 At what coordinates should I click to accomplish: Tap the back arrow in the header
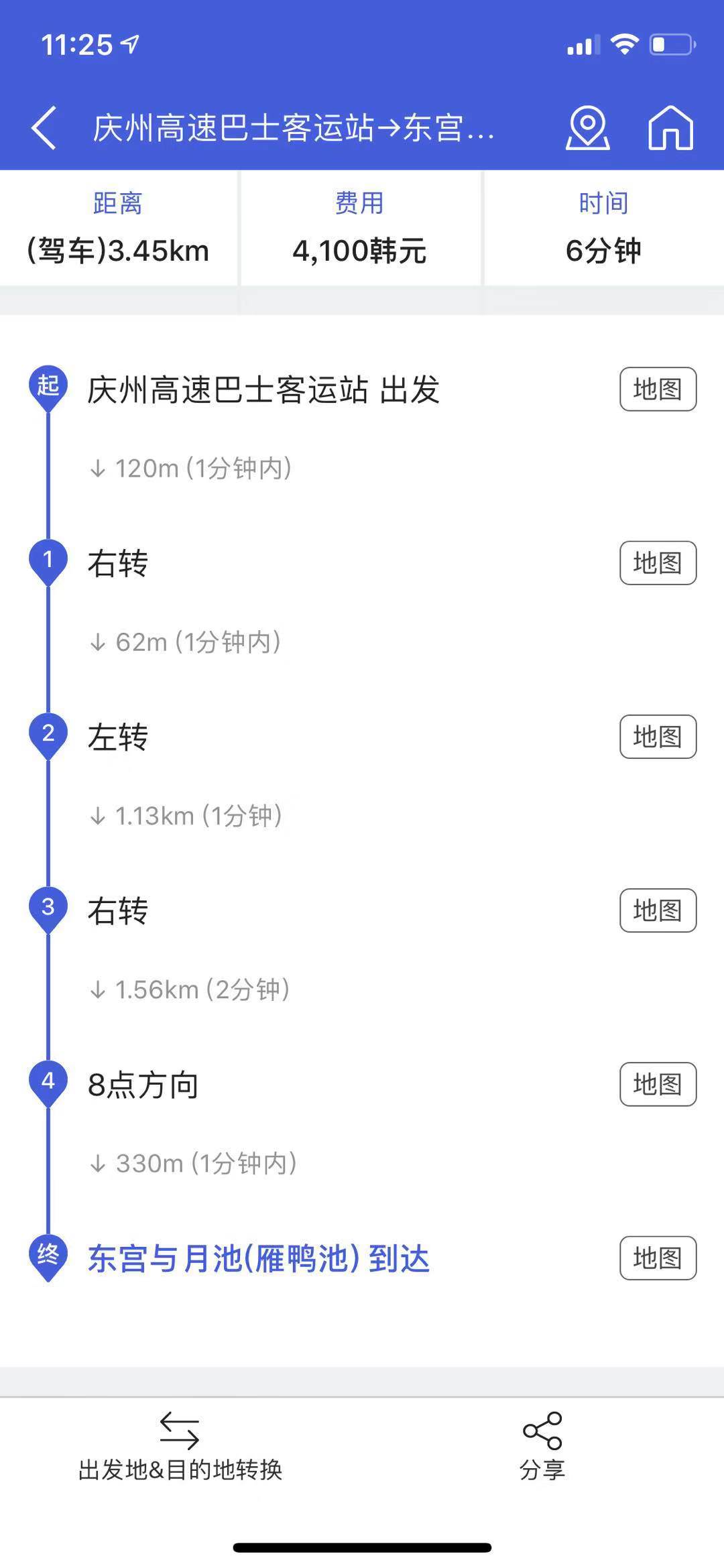click(x=44, y=129)
